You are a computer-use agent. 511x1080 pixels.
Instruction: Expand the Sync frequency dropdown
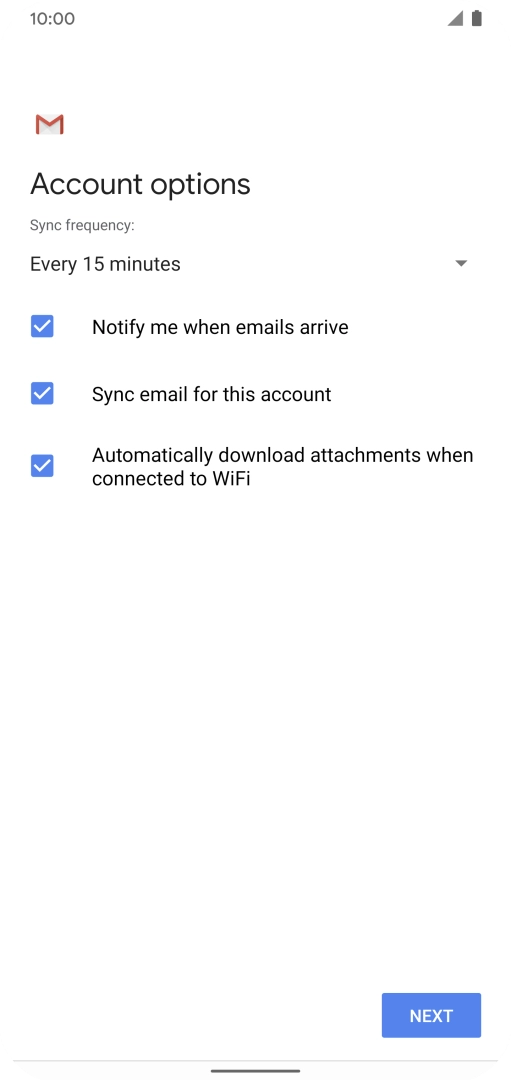coord(249,264)
